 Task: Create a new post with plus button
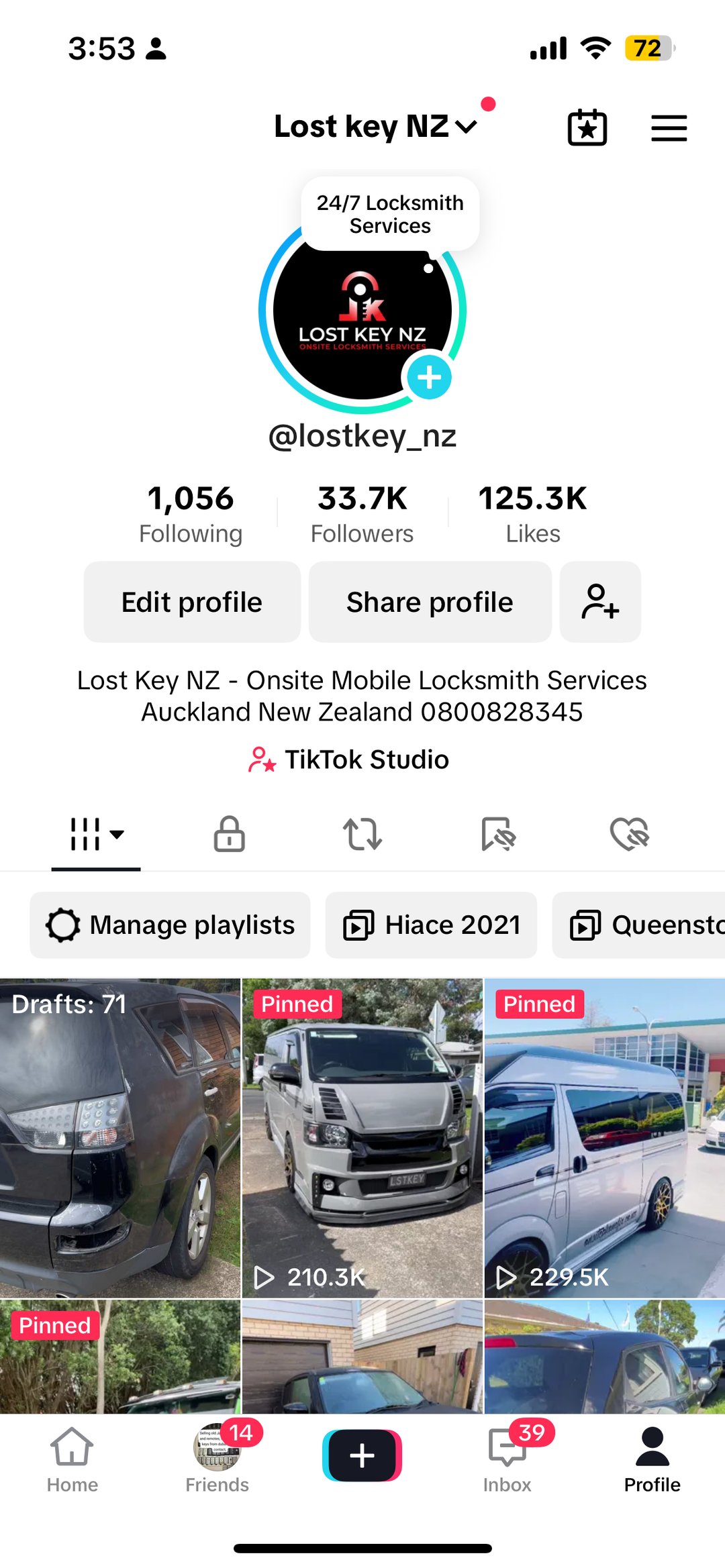click(x=362, y=1455)
